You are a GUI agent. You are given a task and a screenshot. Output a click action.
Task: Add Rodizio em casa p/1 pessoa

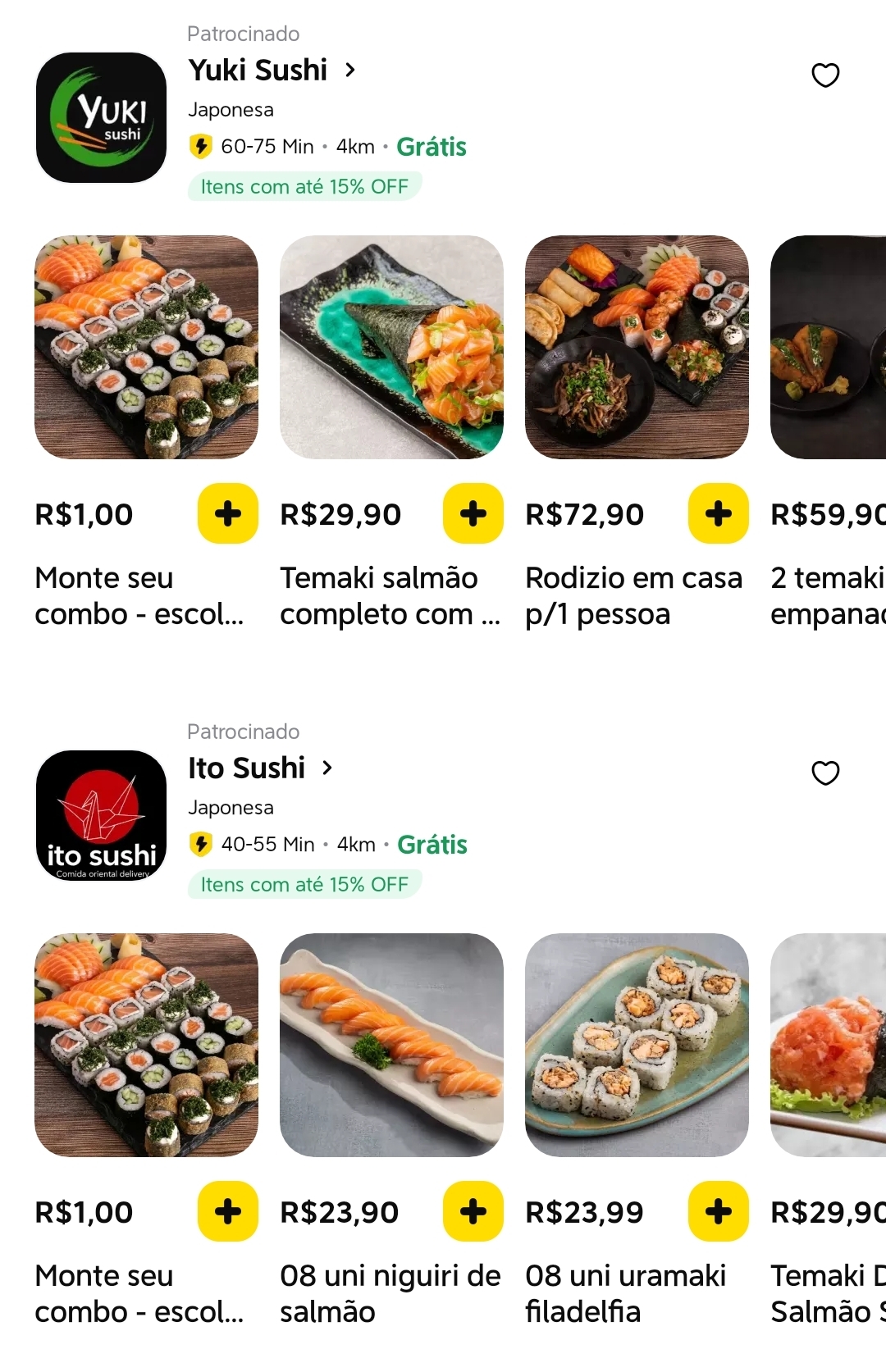tap(718, 514)
